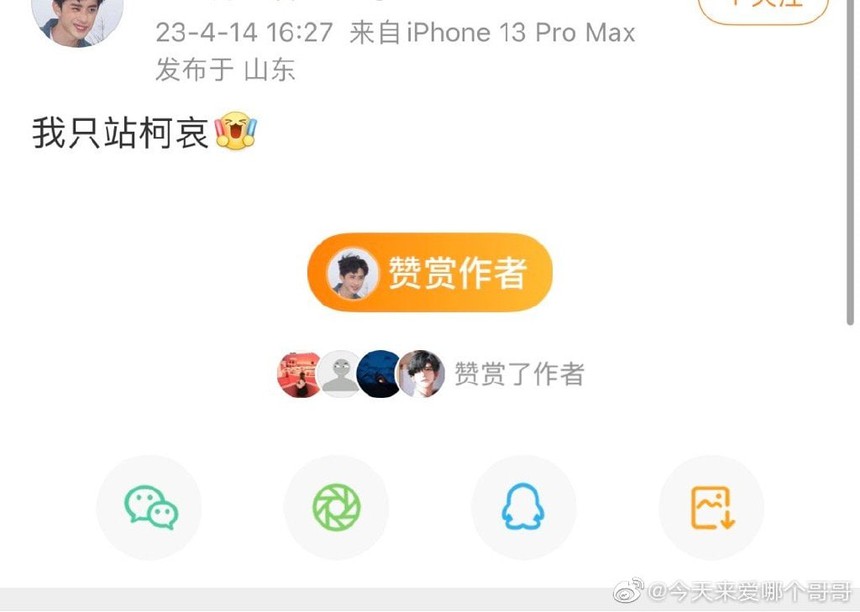Tap the 赞赏作者 reward button
Image resolution: width=860 pixels, height=612 pixels.
429,273
